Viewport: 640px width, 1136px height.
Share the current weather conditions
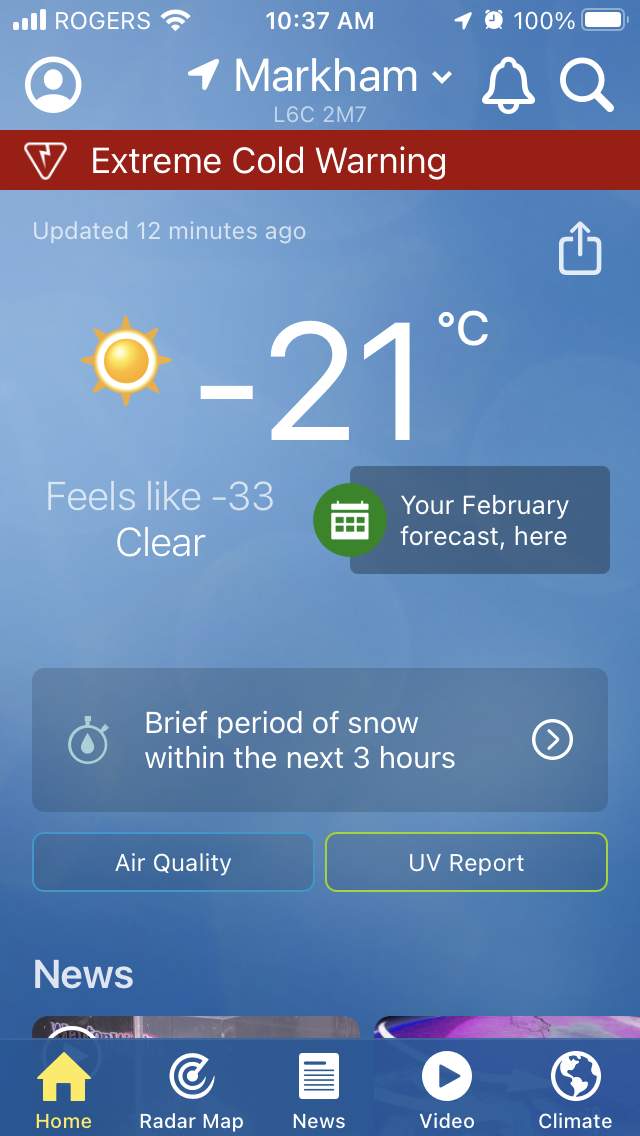[580, 249]
